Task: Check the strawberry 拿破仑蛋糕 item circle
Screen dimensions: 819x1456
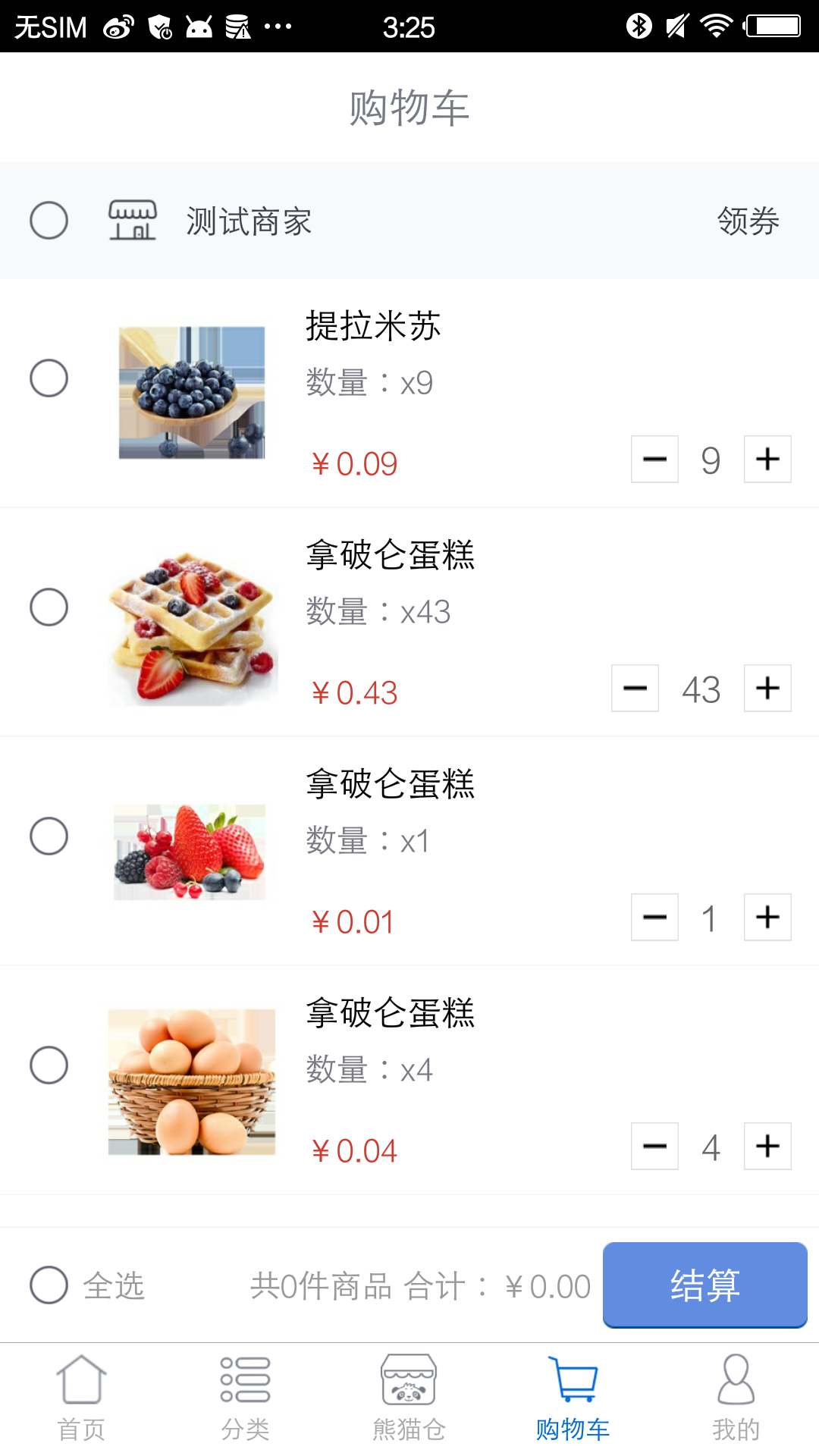Action: coord(49,836)
